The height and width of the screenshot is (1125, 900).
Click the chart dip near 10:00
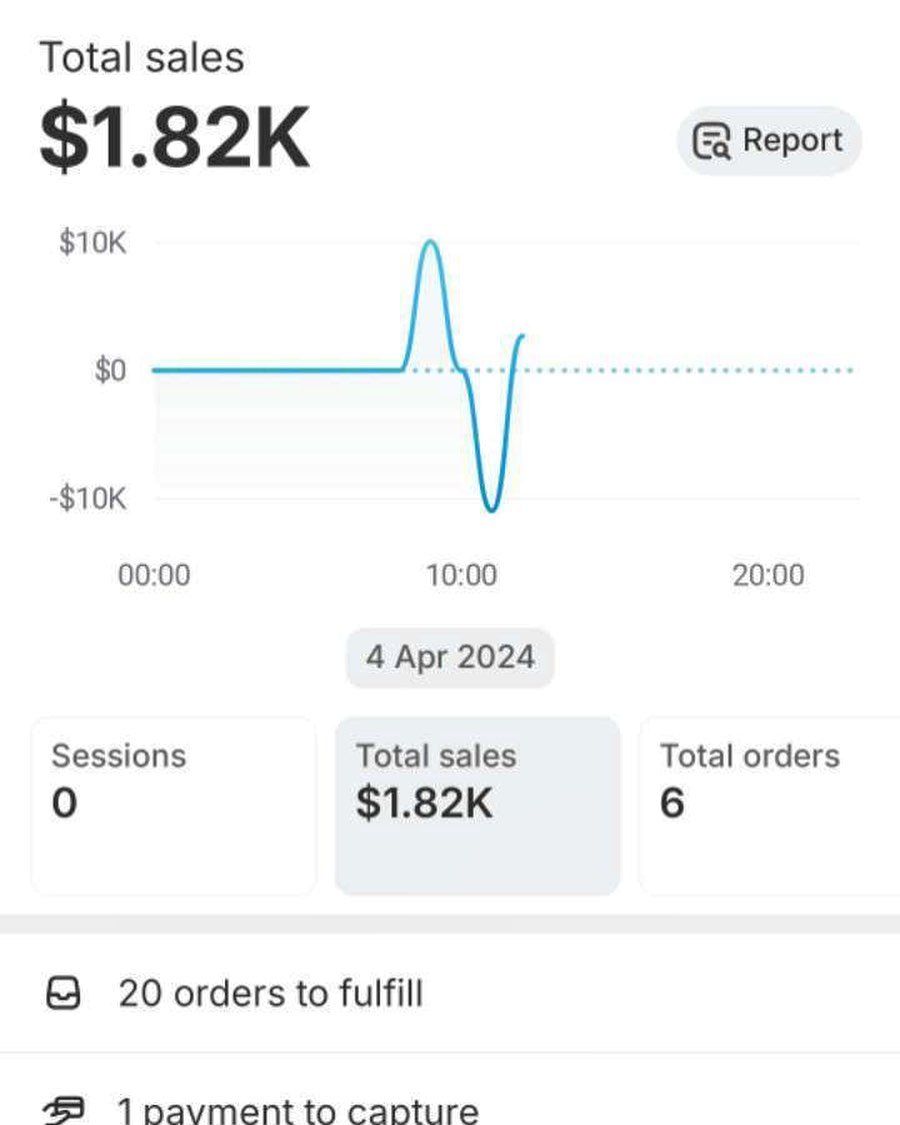[x=491, y=508]
